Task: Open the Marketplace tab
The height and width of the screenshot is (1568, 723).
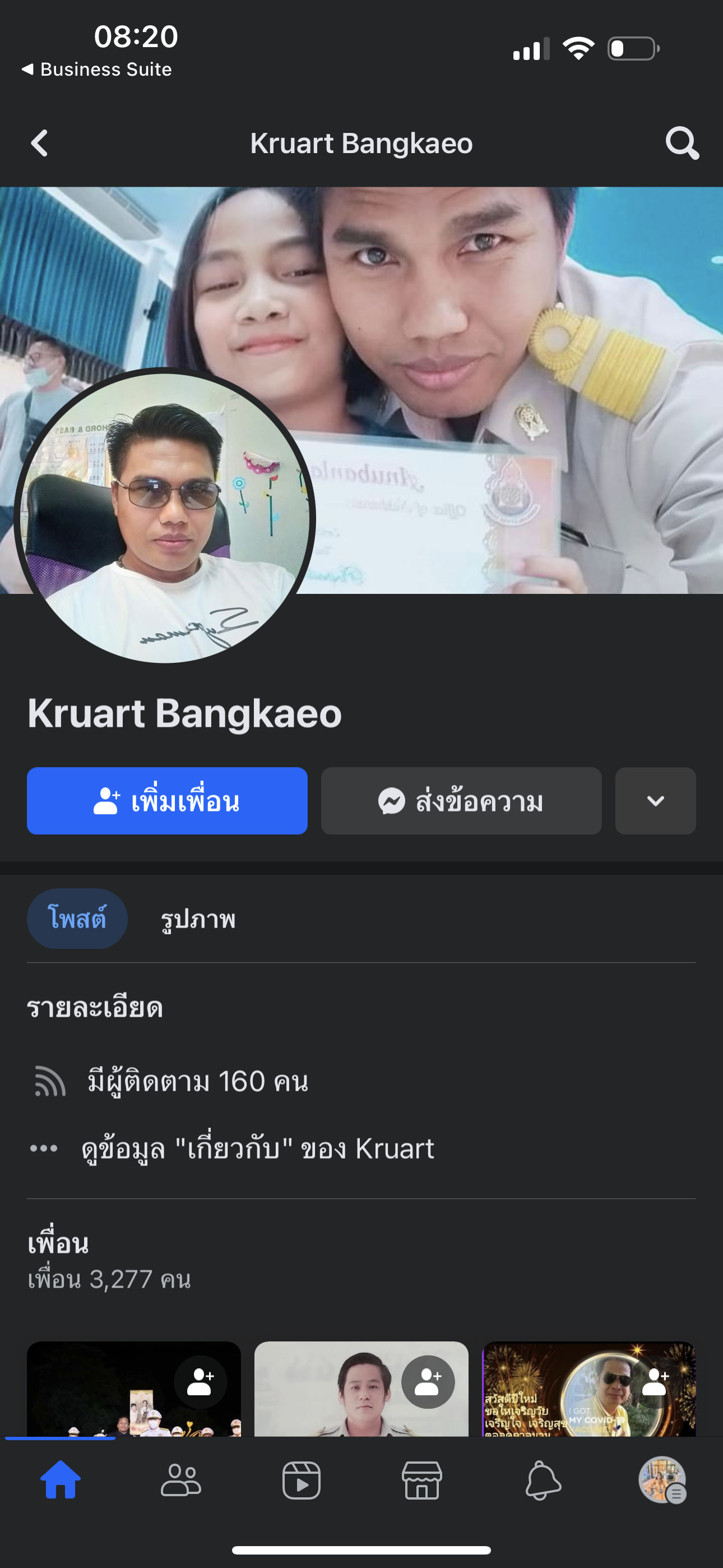Action: click(x=421, y=1481)
